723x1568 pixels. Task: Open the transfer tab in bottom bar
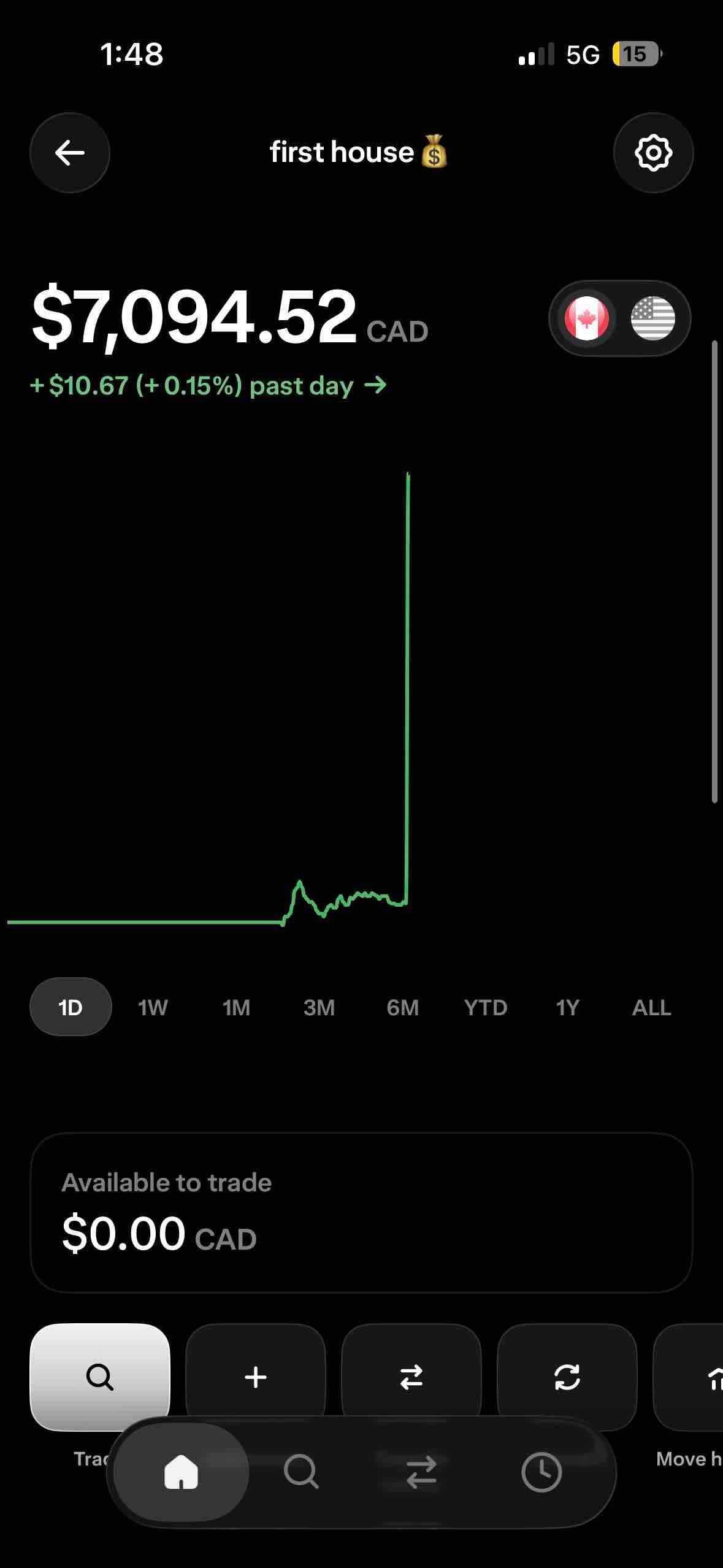click(x=421, y=1472)
